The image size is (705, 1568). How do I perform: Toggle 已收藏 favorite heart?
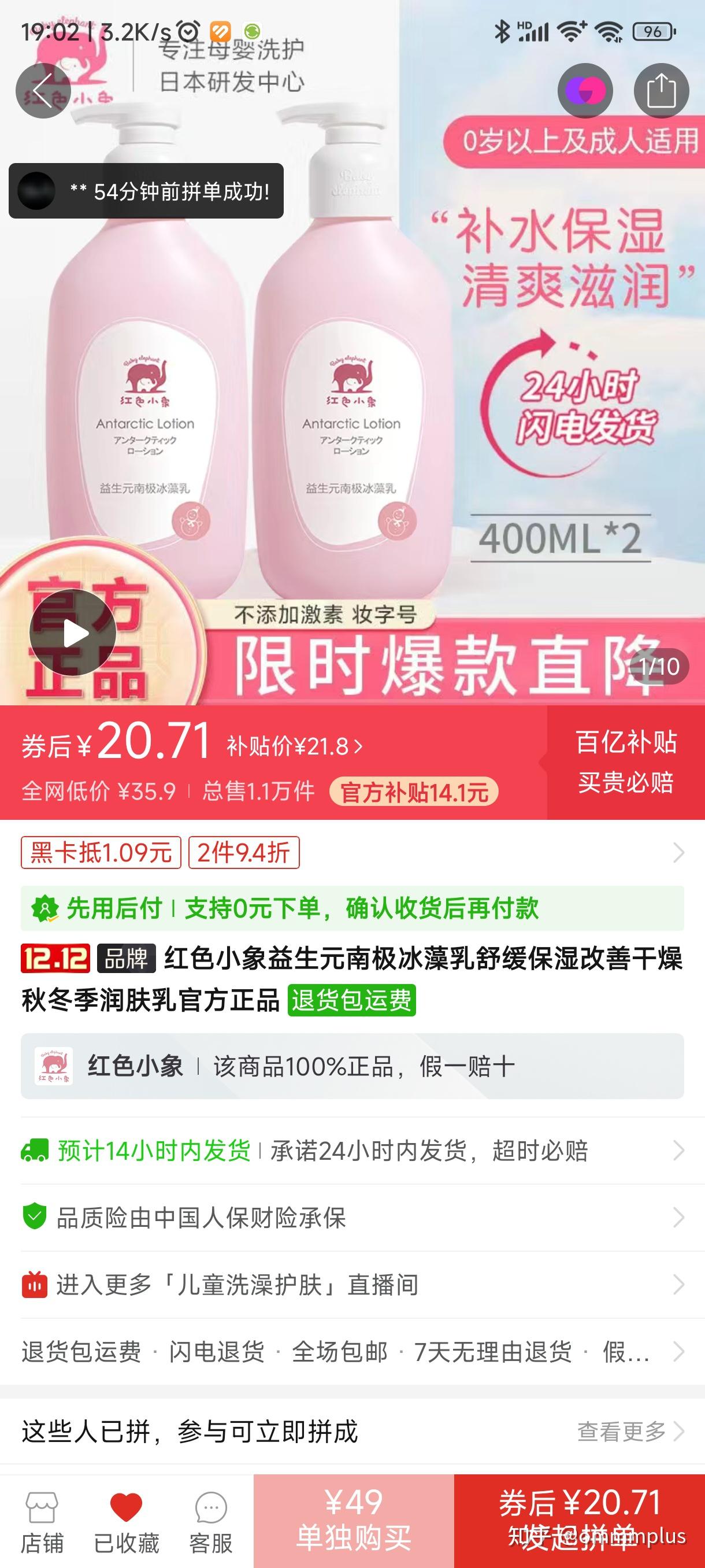(x=126, y=1523)
